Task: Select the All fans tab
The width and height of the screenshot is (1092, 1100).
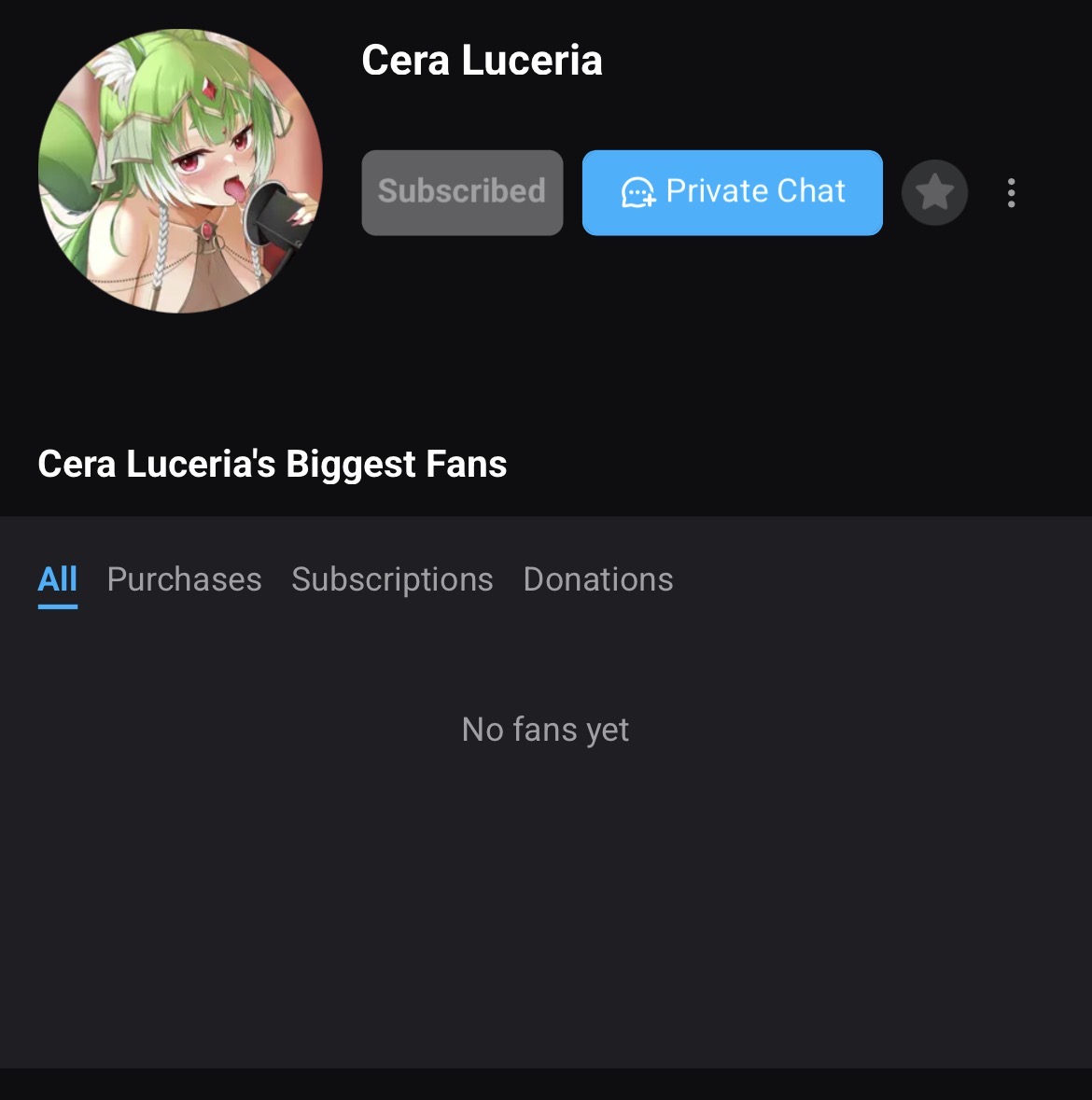Action: [x=58, y=579]
